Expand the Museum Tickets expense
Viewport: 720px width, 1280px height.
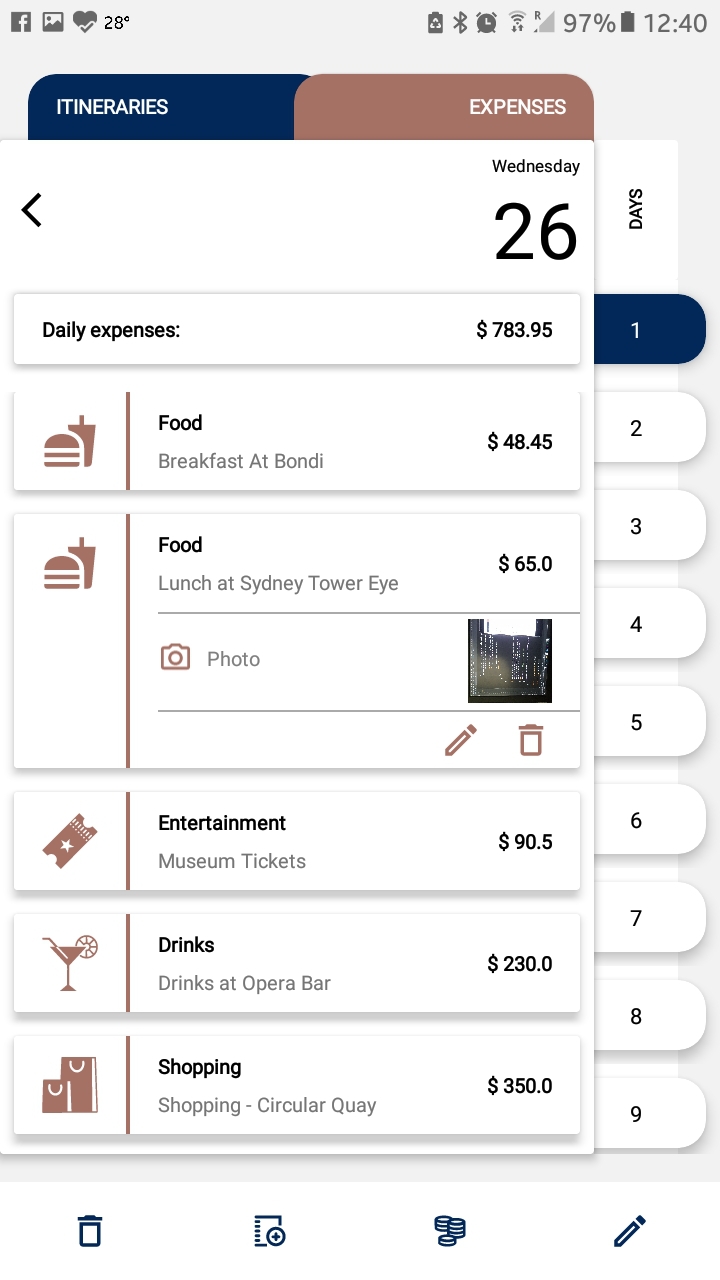tap(297, 841)
